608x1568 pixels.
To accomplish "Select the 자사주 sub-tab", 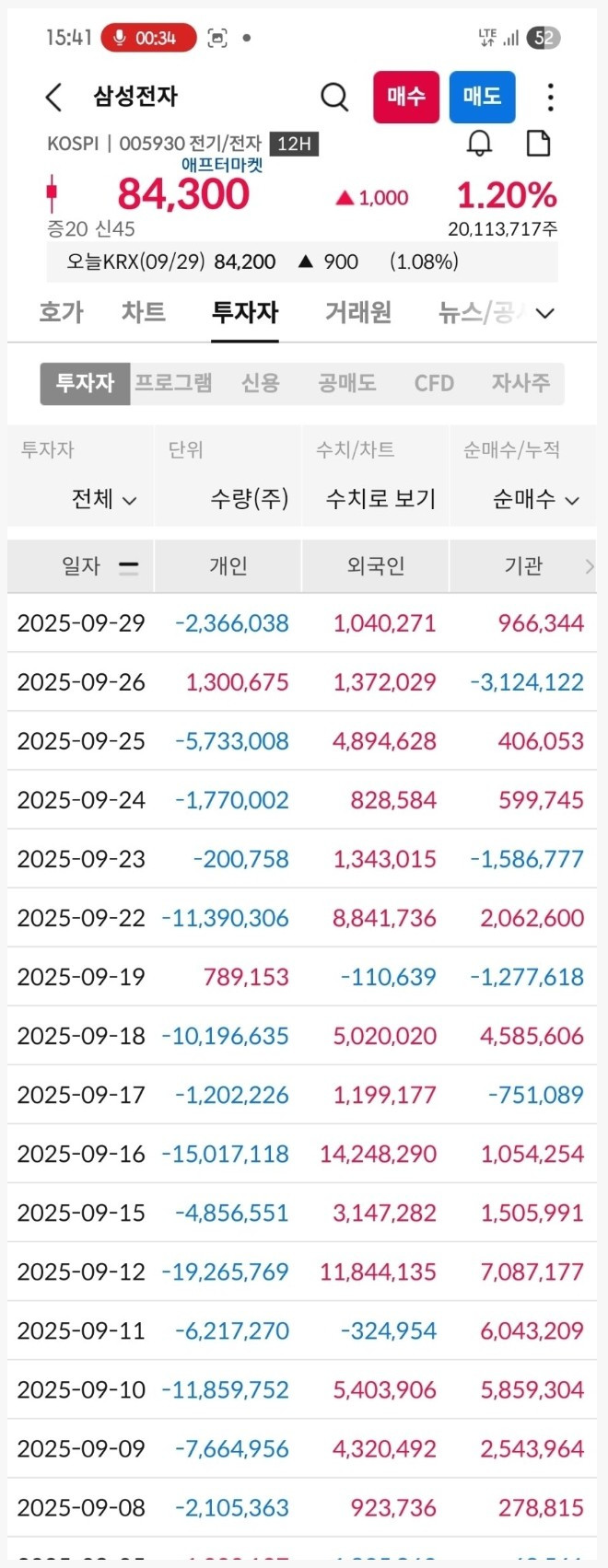I will (x=520, y=383).
